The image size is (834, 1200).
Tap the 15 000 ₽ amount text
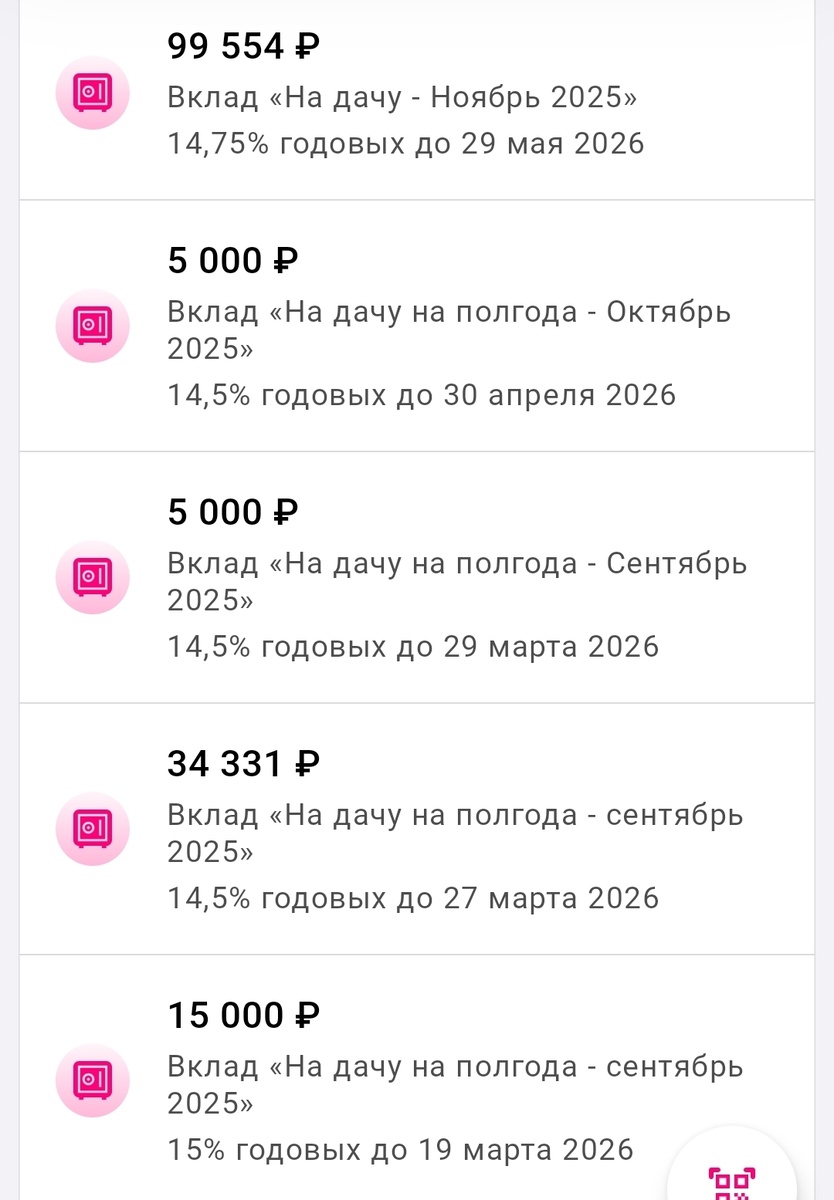244,1014
